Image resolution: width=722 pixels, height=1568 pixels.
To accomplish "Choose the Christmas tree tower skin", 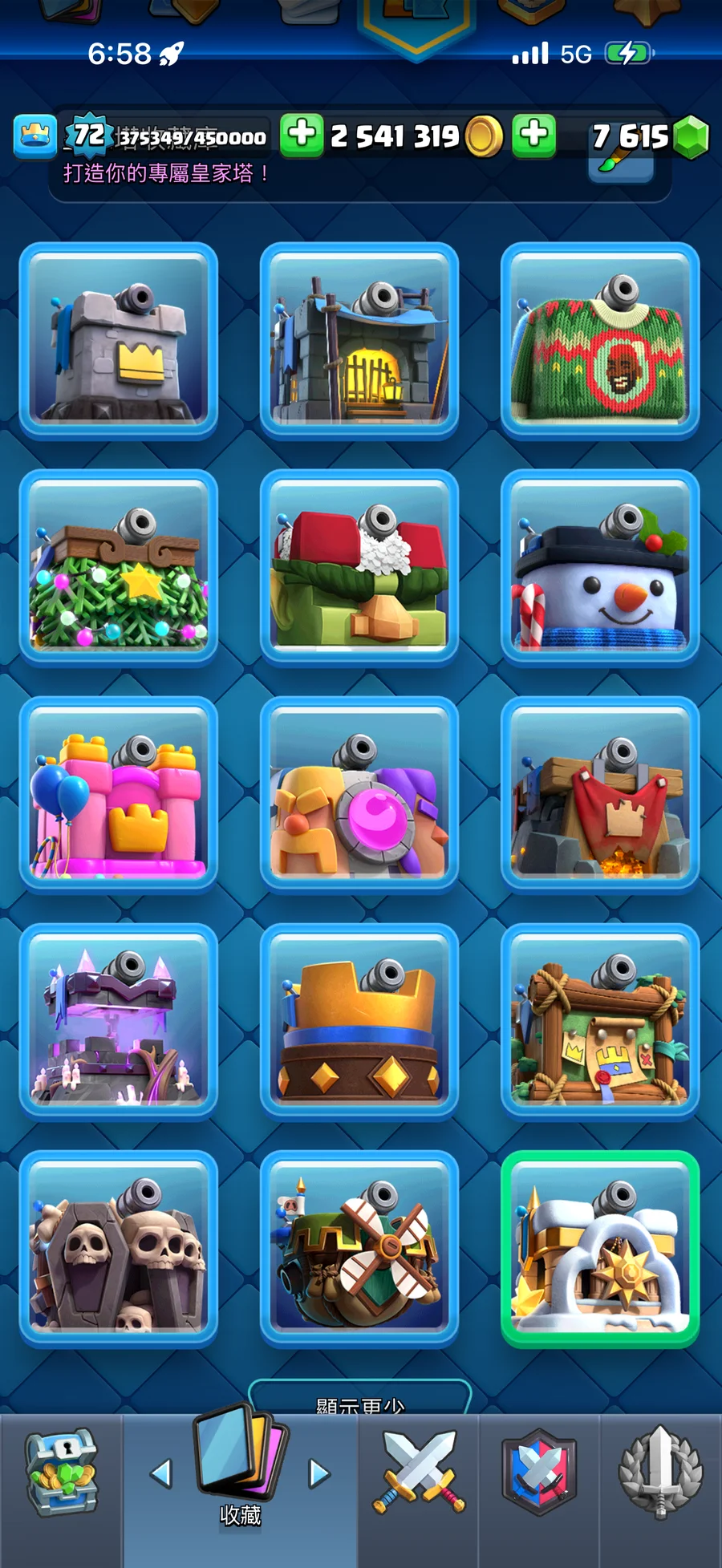I will coord(119,567).
